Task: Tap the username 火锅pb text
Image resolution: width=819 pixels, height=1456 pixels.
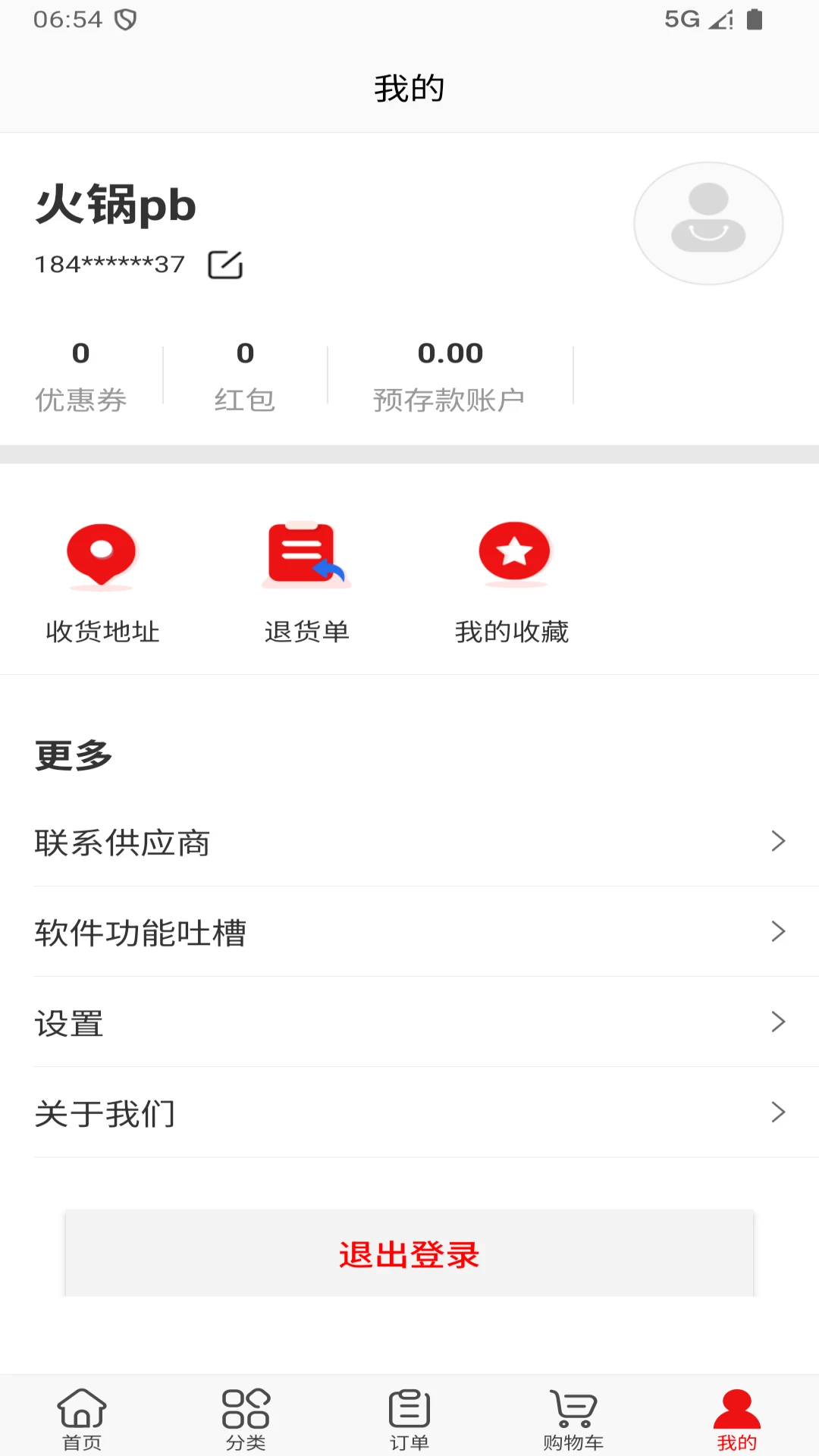Action: tap(115, 206)
